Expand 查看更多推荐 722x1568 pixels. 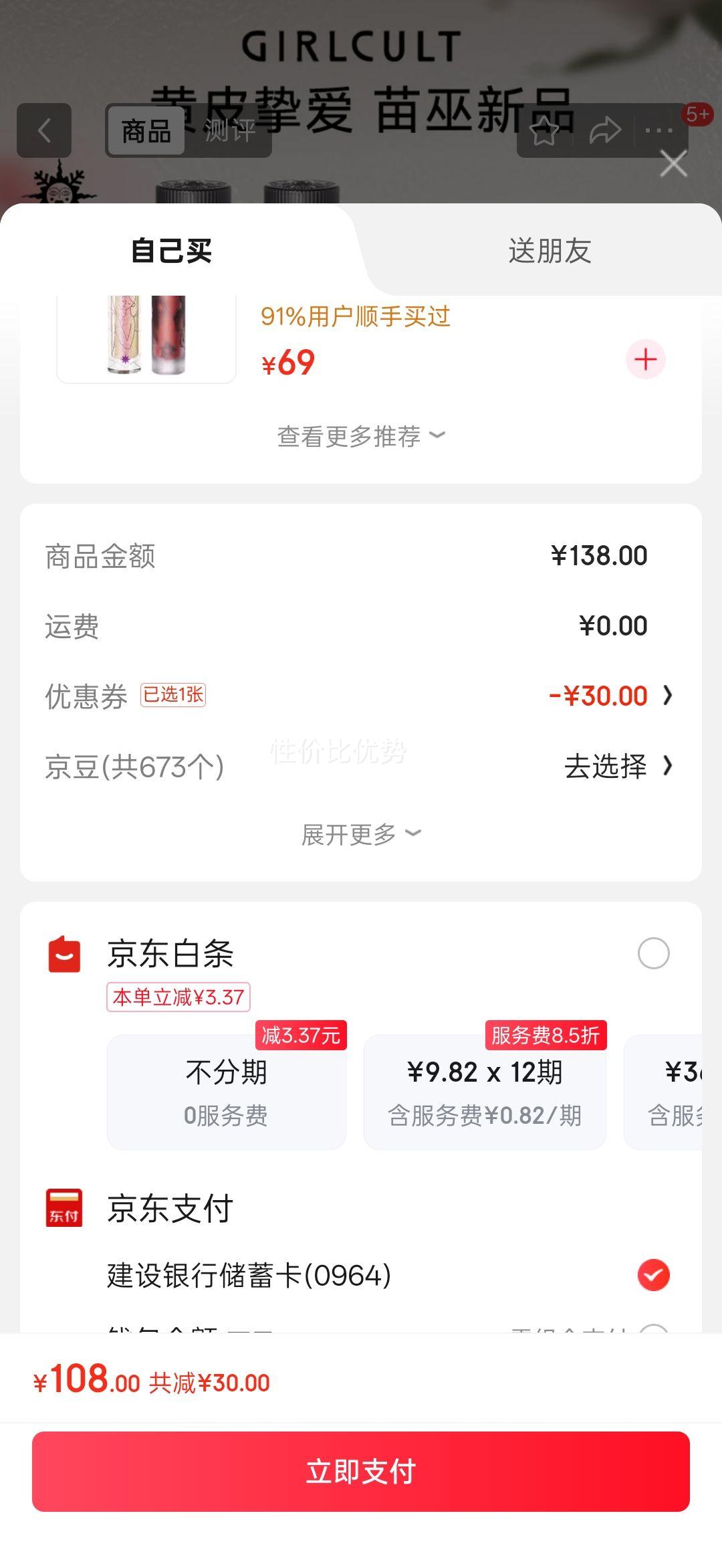361,436
